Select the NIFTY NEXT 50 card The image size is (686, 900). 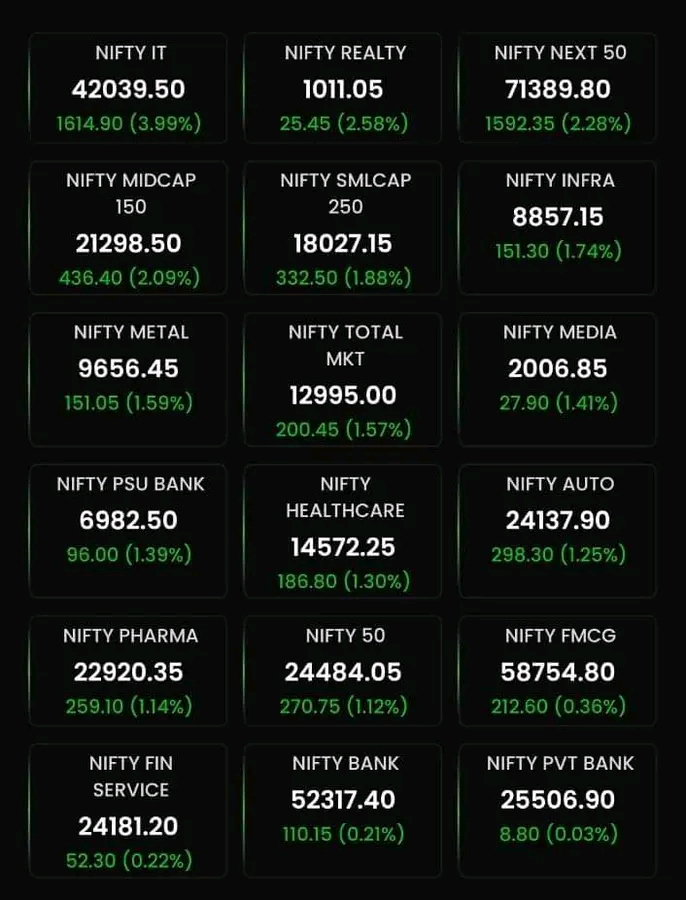(x=558, y=89)
